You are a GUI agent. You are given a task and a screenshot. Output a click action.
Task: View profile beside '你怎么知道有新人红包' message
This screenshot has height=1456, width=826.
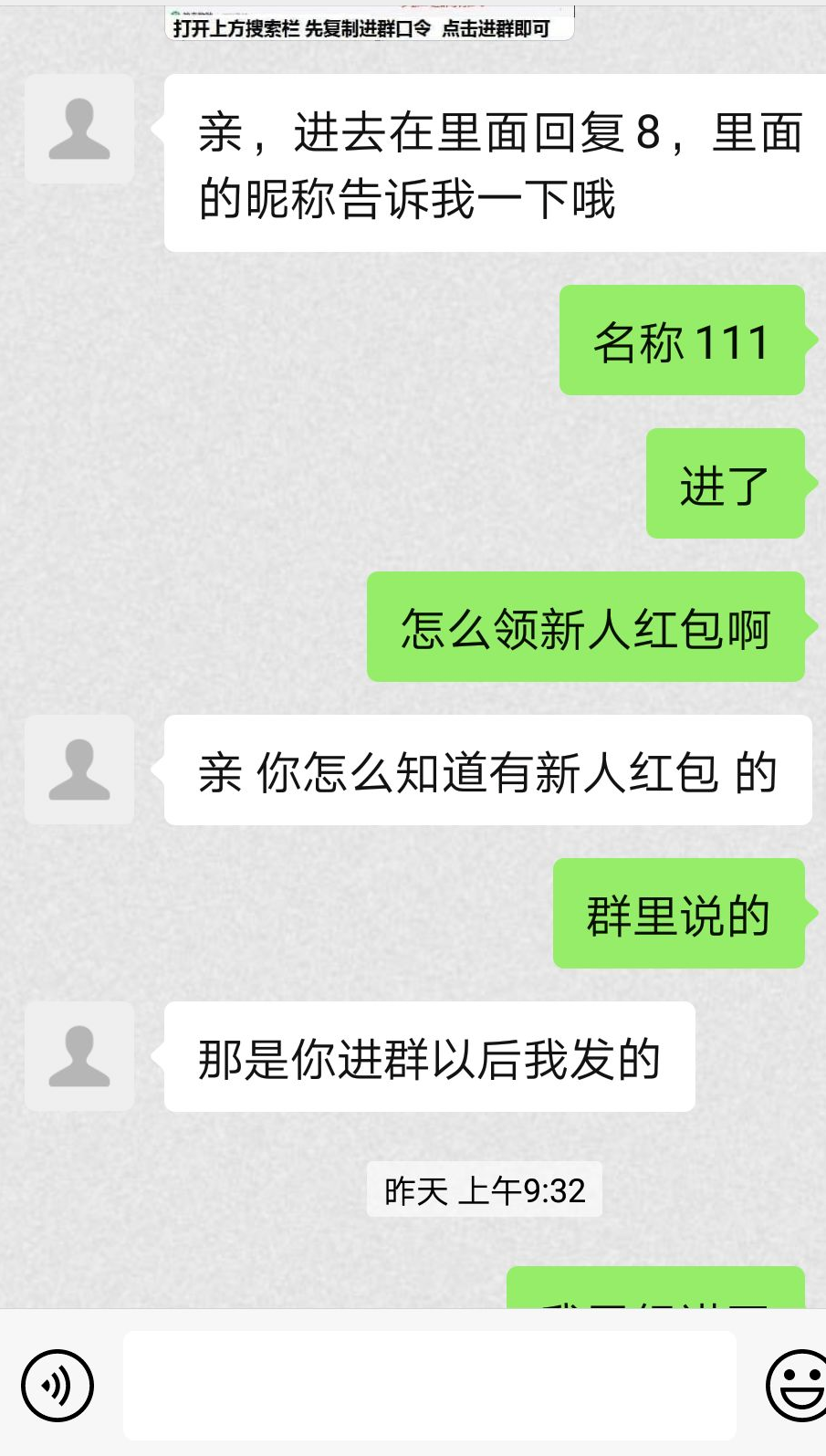tap(79, 770)
